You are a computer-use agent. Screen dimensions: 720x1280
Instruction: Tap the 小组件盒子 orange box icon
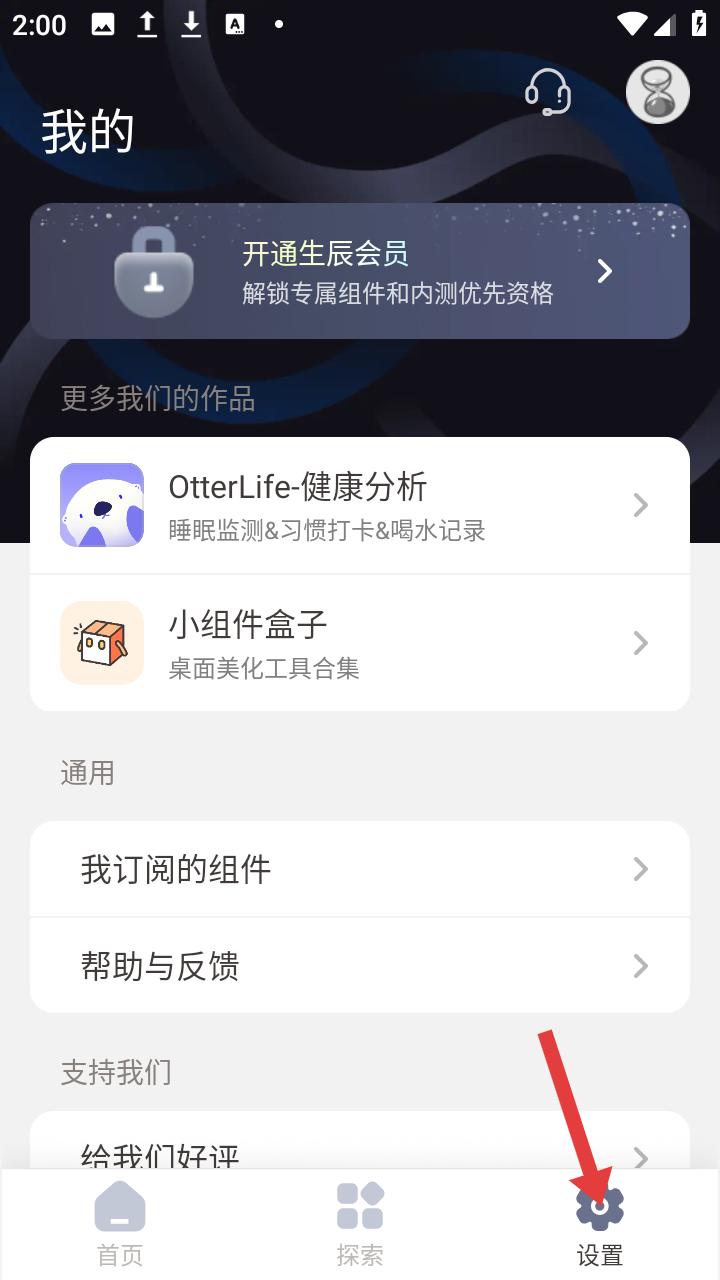(101, 643)
